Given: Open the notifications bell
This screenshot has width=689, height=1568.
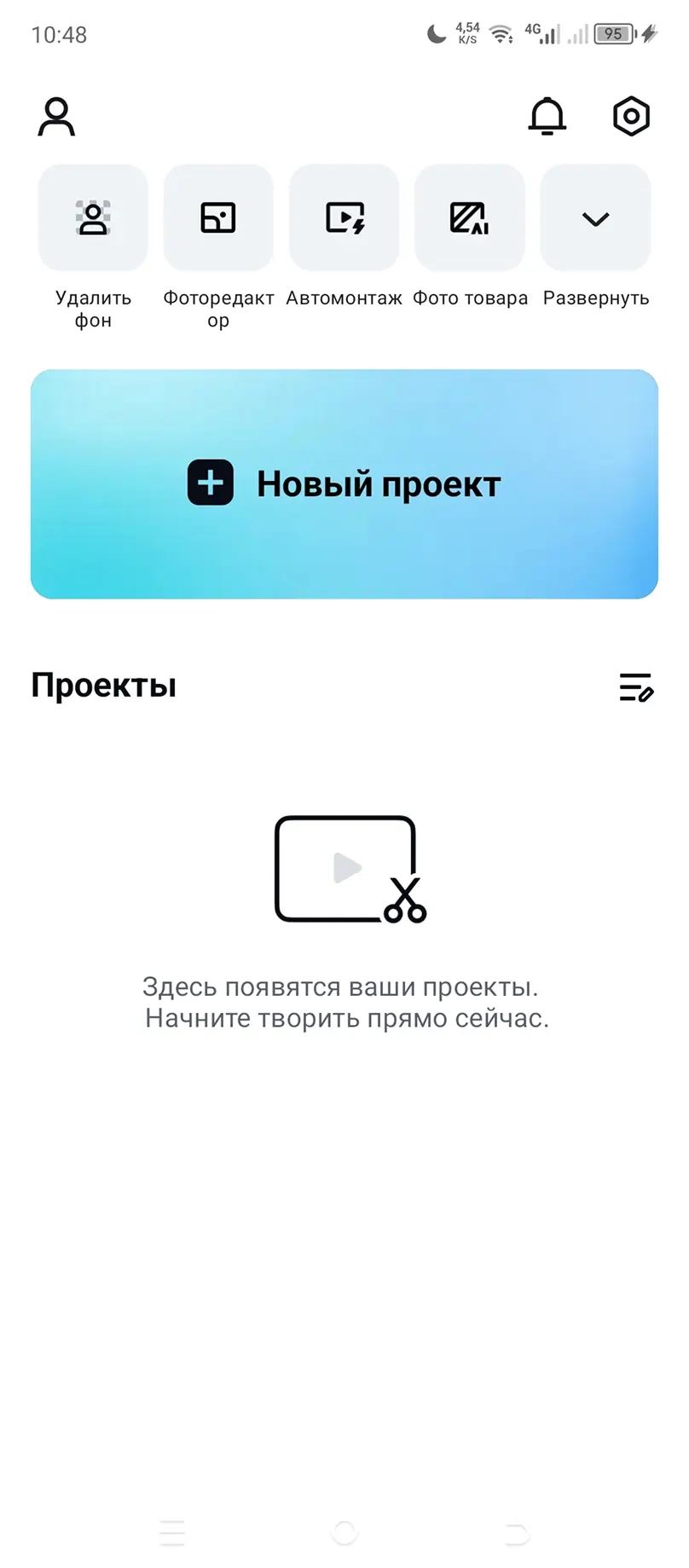Looking at the screenshot, I should [547, 116].
